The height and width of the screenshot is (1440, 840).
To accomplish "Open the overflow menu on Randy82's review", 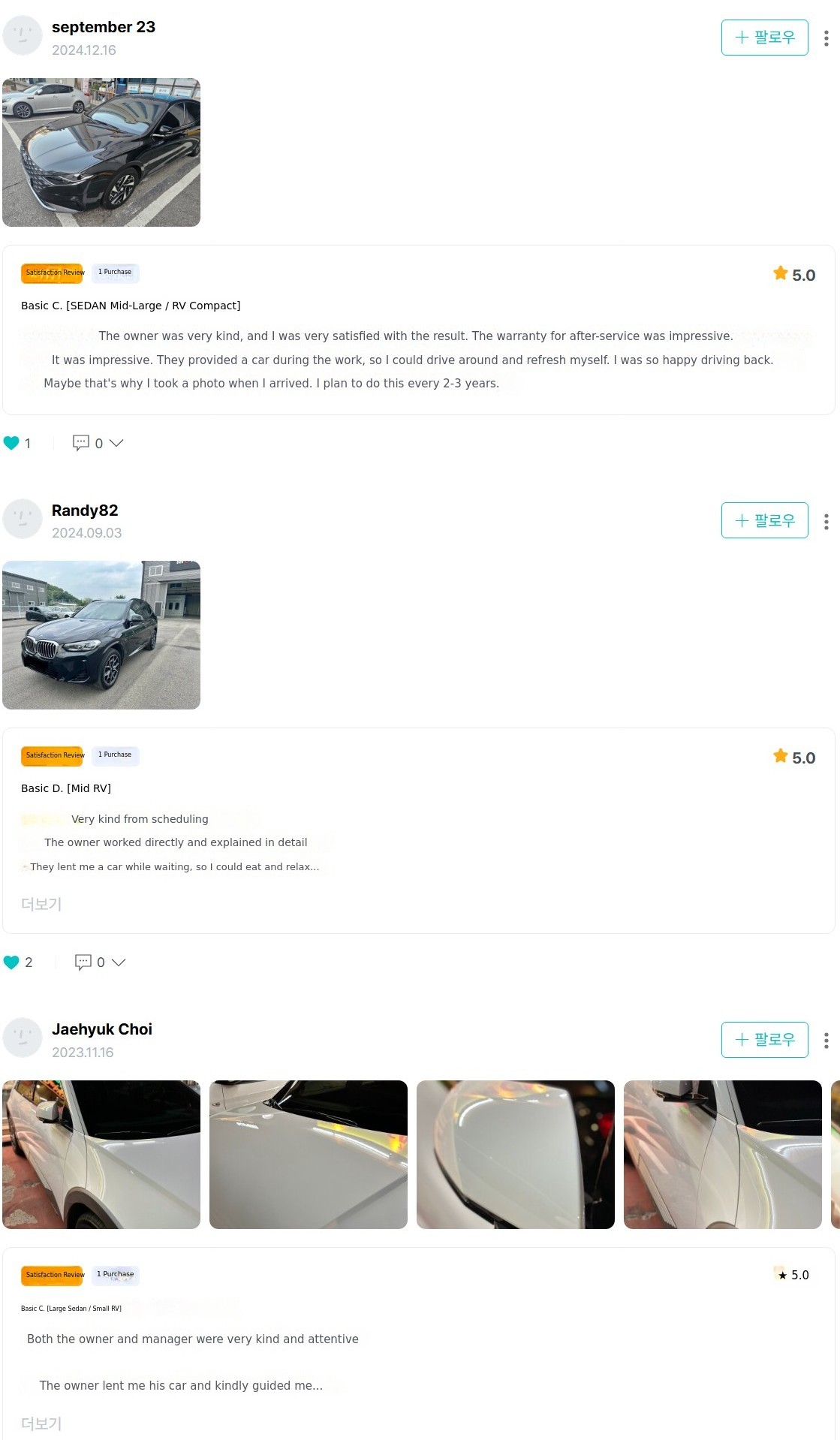I will (826, 522).
